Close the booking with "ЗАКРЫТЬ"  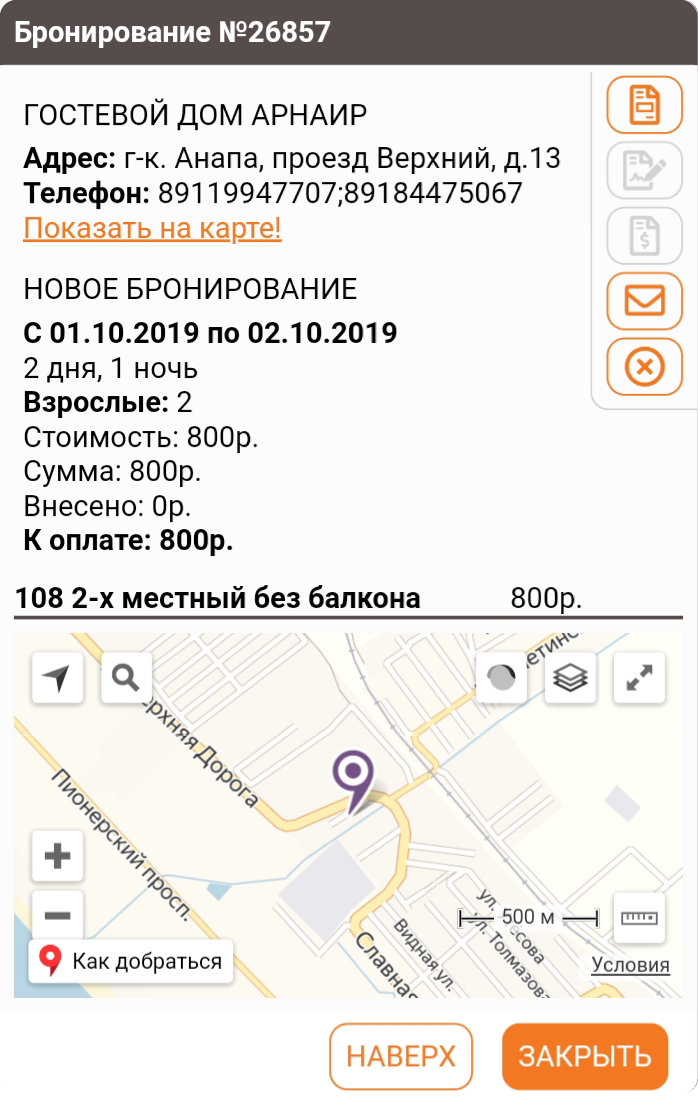[x=585, y=1056]
